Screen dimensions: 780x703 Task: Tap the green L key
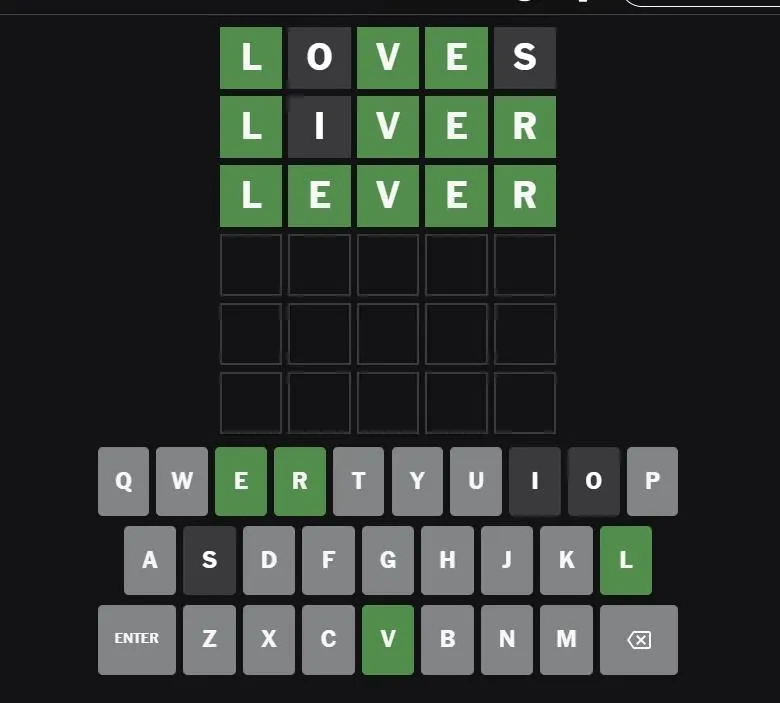[626, 560]
